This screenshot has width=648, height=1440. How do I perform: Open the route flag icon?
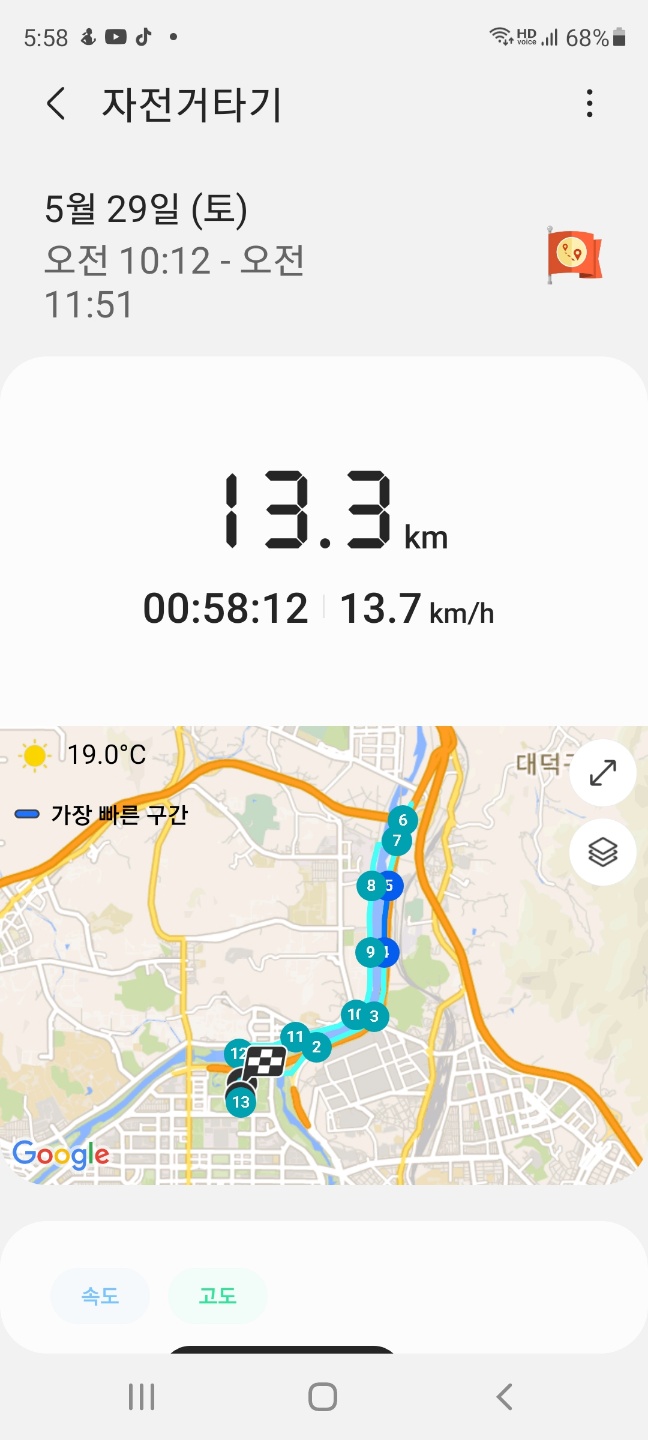(x=574, y=255)
